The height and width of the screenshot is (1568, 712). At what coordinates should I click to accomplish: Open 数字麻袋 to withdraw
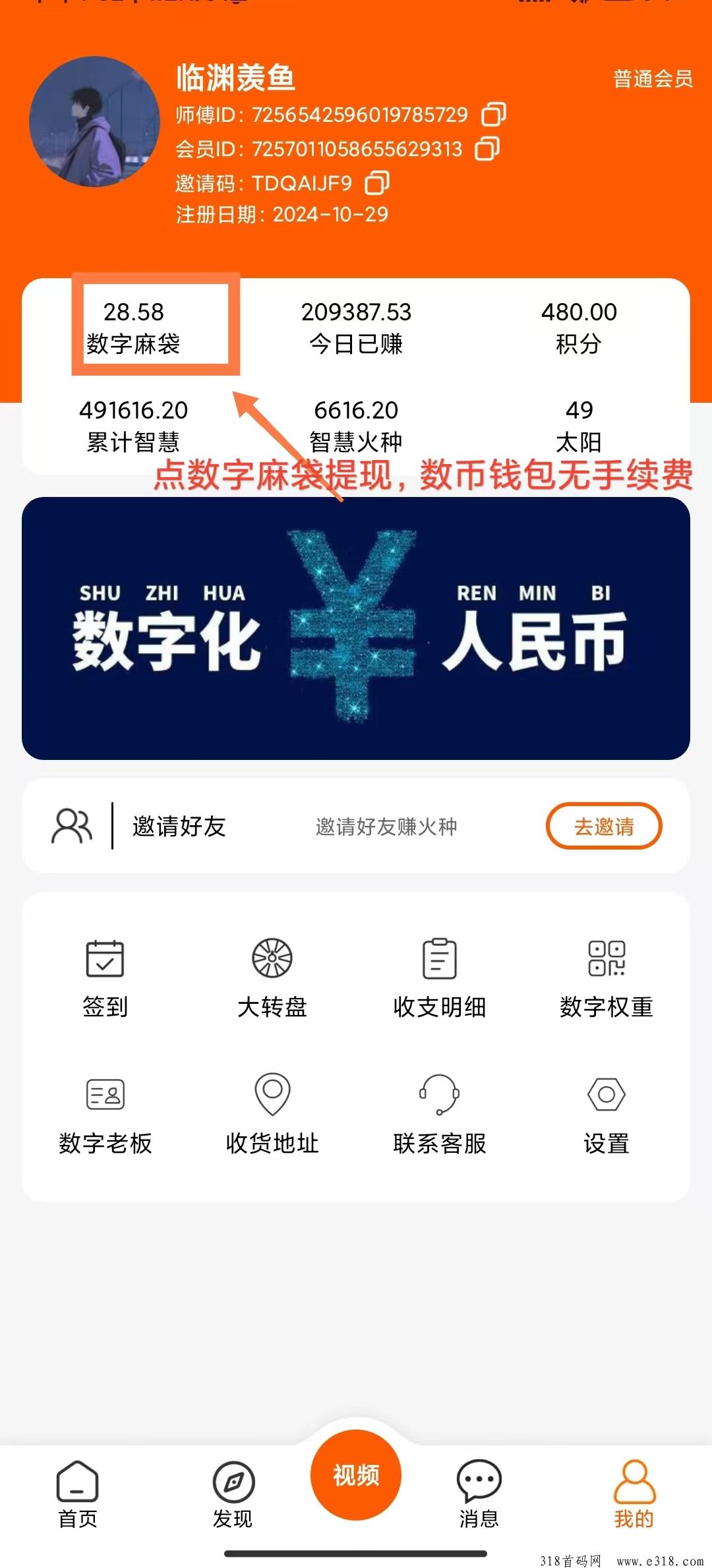(134, 327)
